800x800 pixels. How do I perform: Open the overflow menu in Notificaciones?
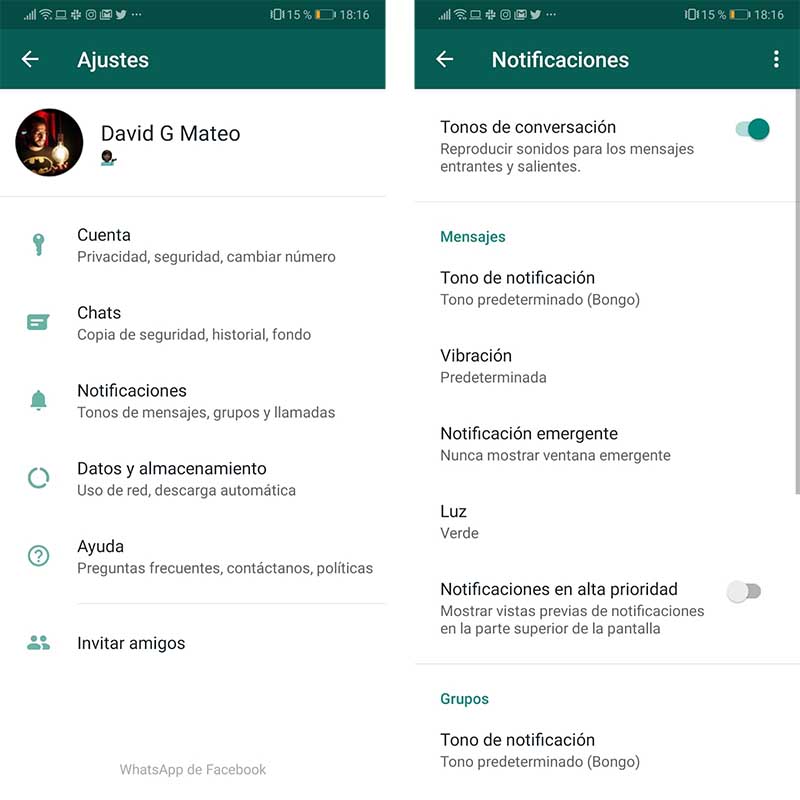776,60
